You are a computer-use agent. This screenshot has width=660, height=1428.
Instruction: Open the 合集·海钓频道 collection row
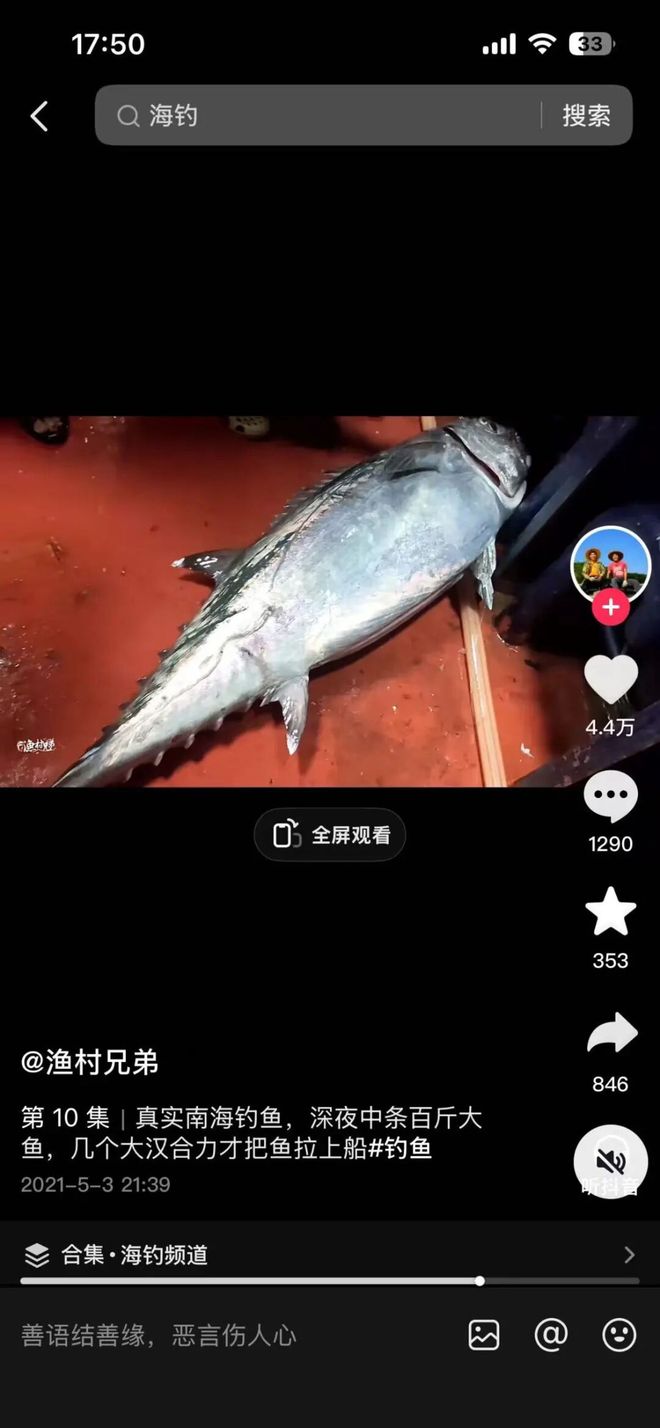coord(330,1254)
